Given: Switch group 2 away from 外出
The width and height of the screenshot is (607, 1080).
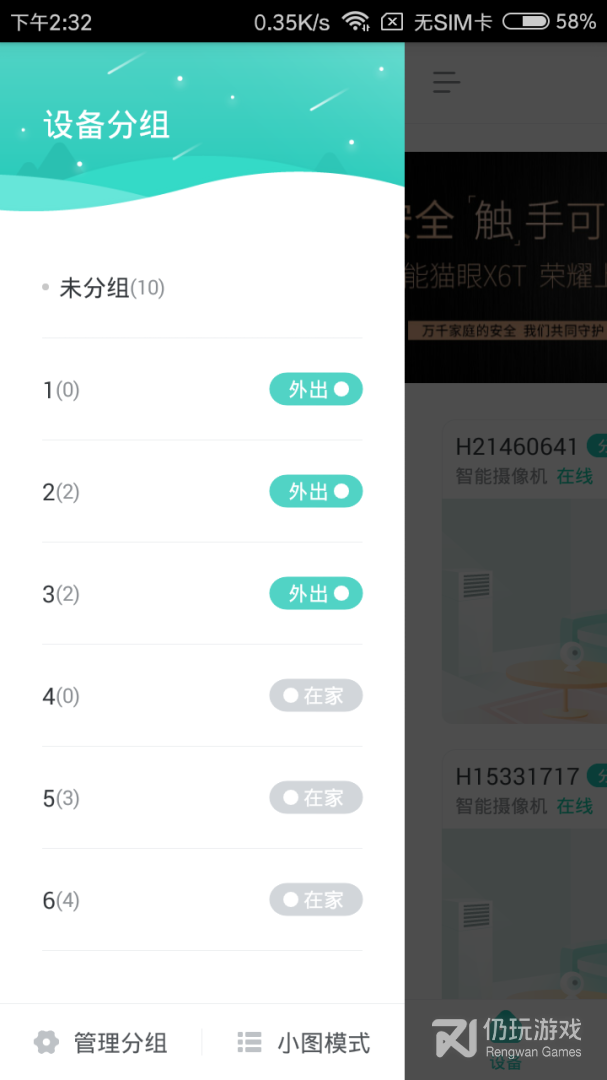Looking at the screenshot, I should [x=315, y=492].
